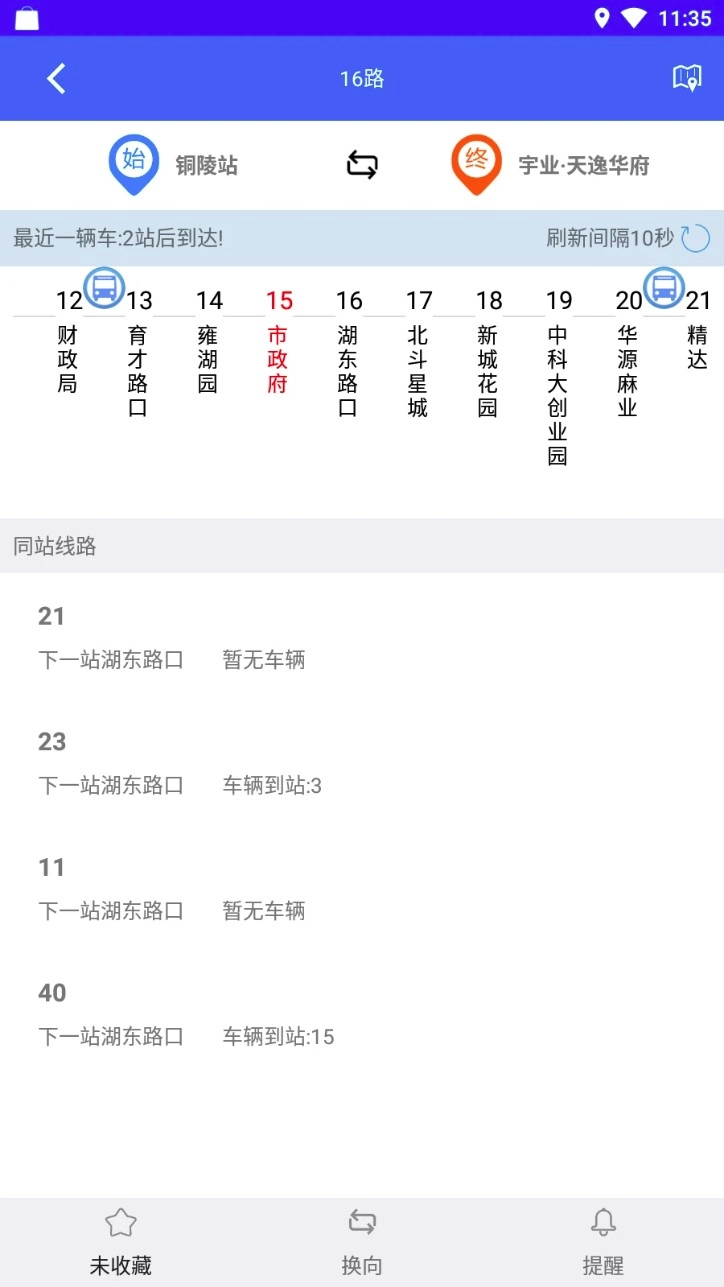Tap the bus icon near 华源麻业 station
Image resolution: width=724 pixels, height=1287 pixels.
663,288
